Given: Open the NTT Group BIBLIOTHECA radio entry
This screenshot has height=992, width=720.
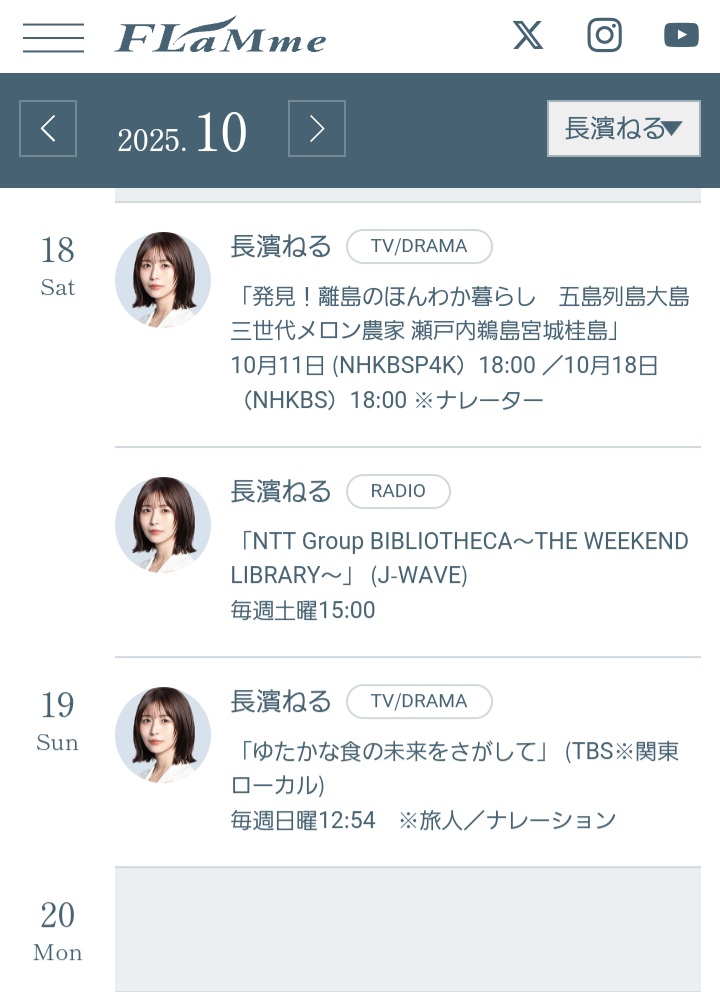Looking at the screenshot, I should (459, 558).
